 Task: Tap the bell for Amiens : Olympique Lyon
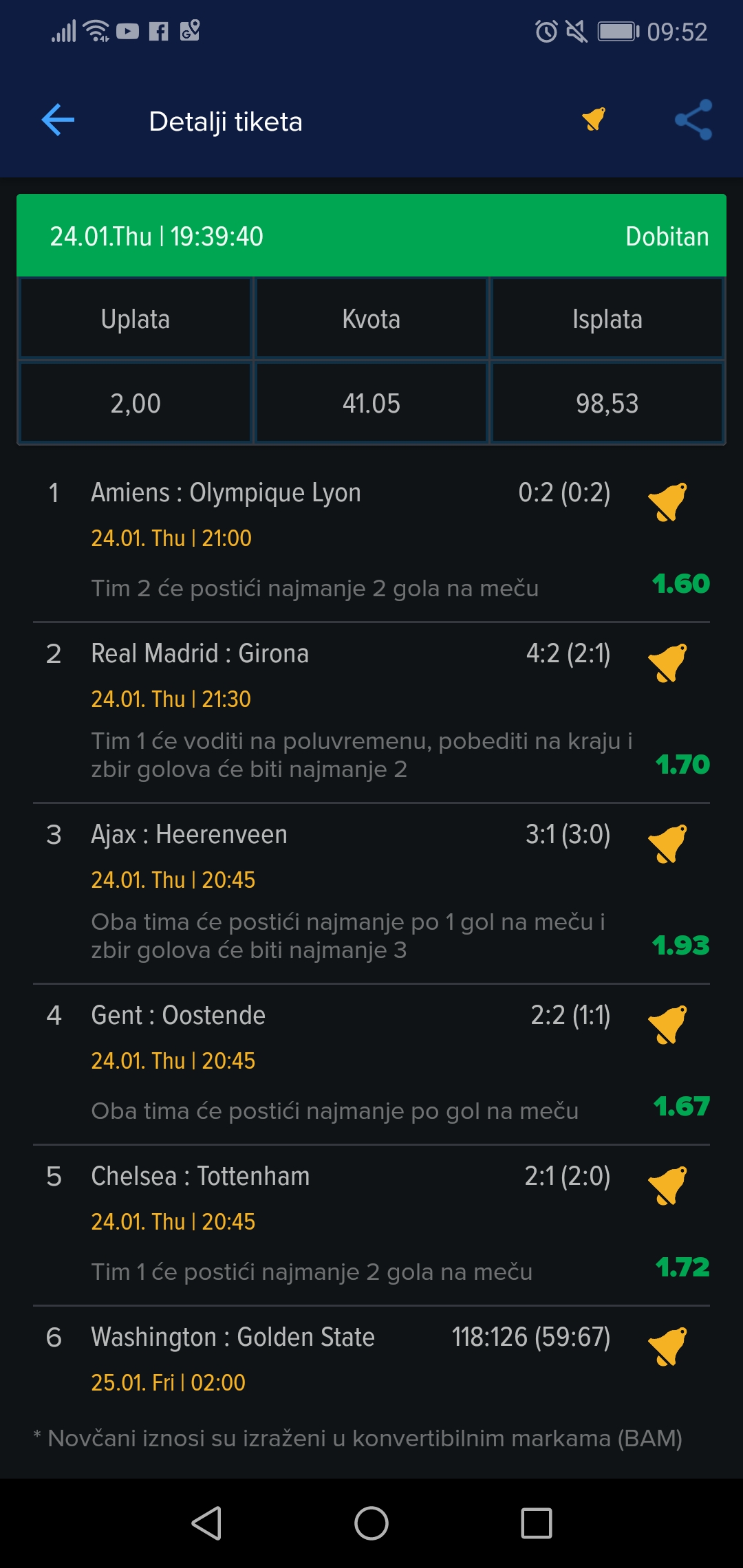(667, 502)
